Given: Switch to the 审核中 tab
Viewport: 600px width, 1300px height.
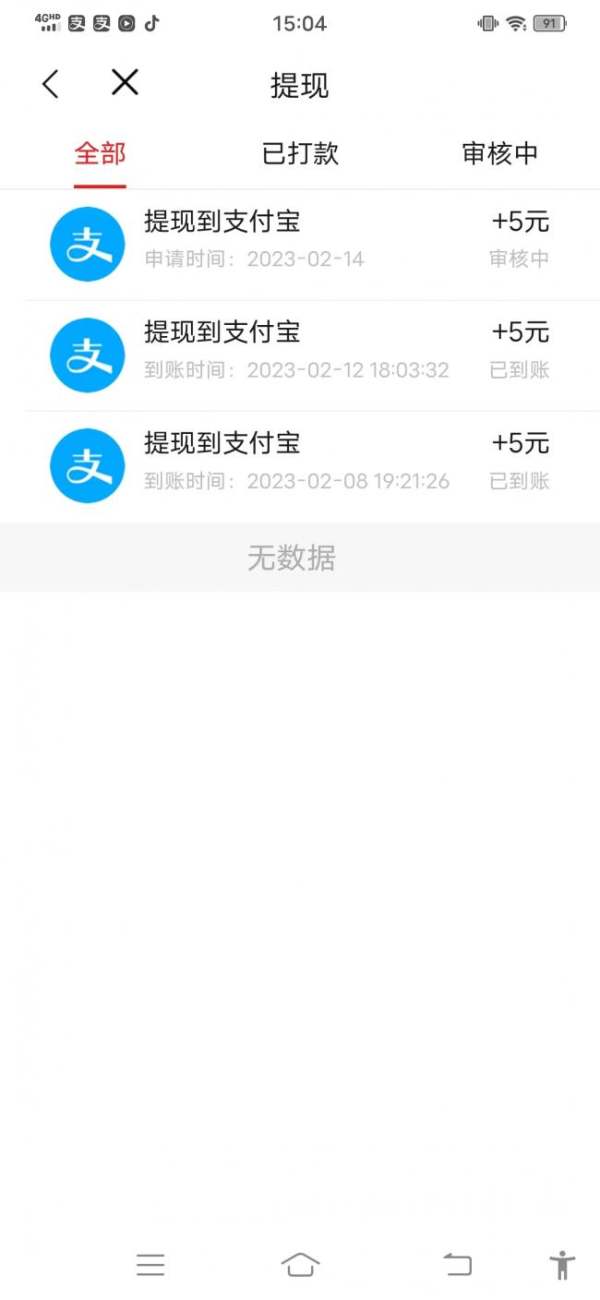Looking at the screenshot, I should (499, 153).
